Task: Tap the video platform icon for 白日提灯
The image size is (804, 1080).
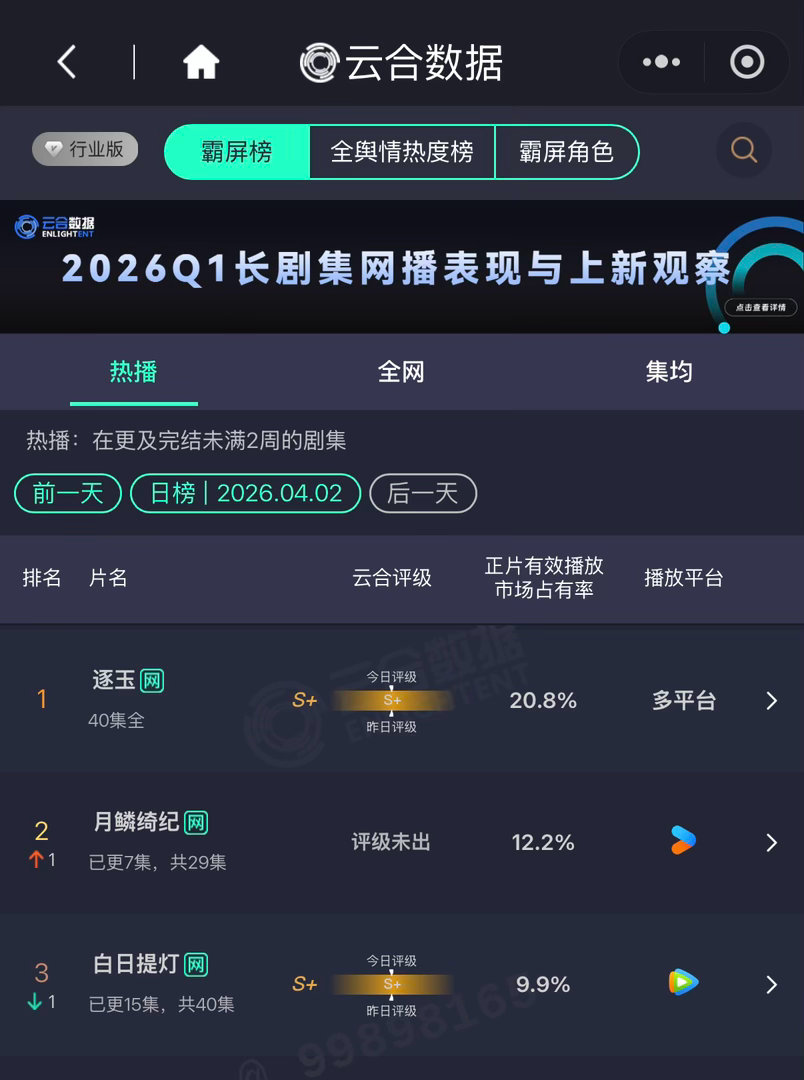Action: (681, 984)
